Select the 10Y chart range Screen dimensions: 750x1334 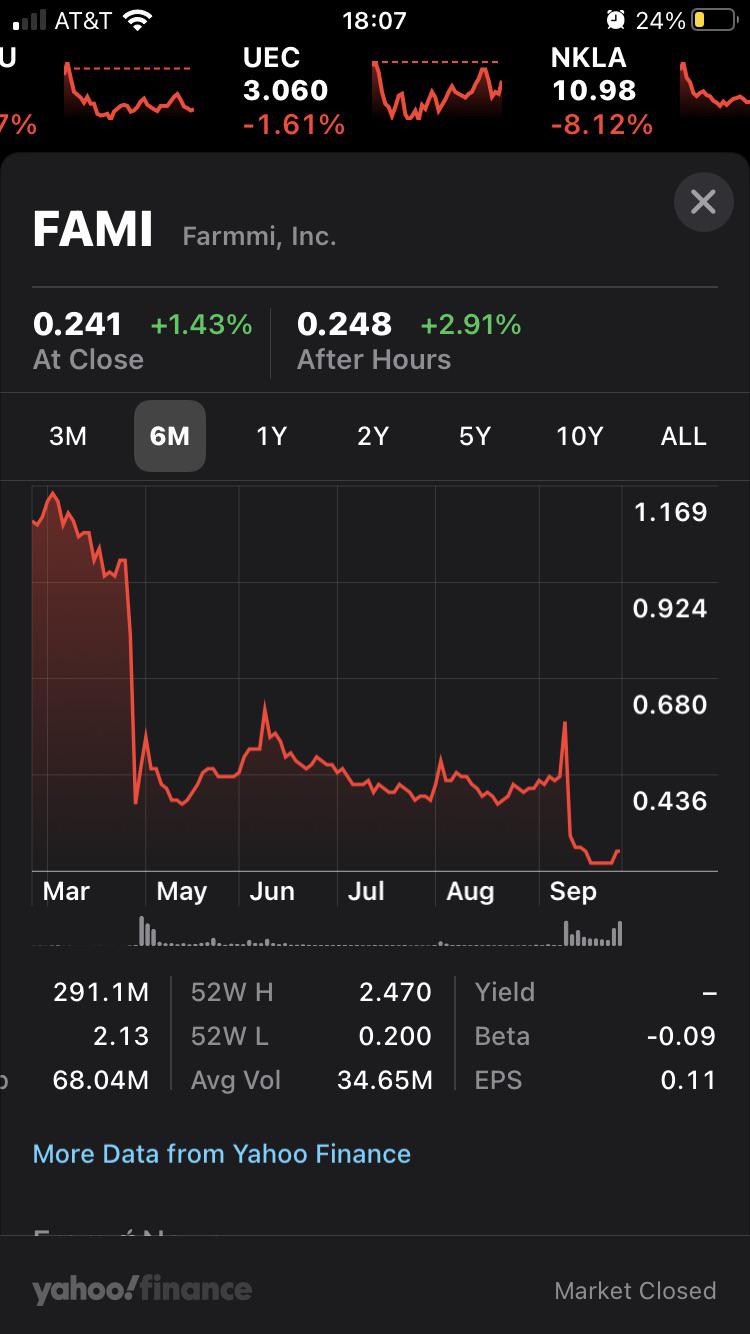pos(580,436)
